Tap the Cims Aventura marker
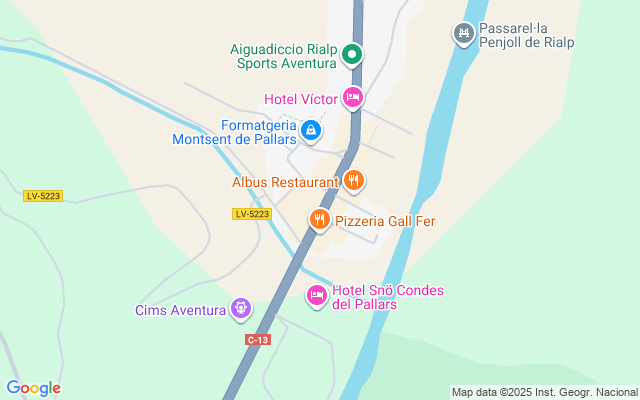640x400 pixels. coord(240,309)
